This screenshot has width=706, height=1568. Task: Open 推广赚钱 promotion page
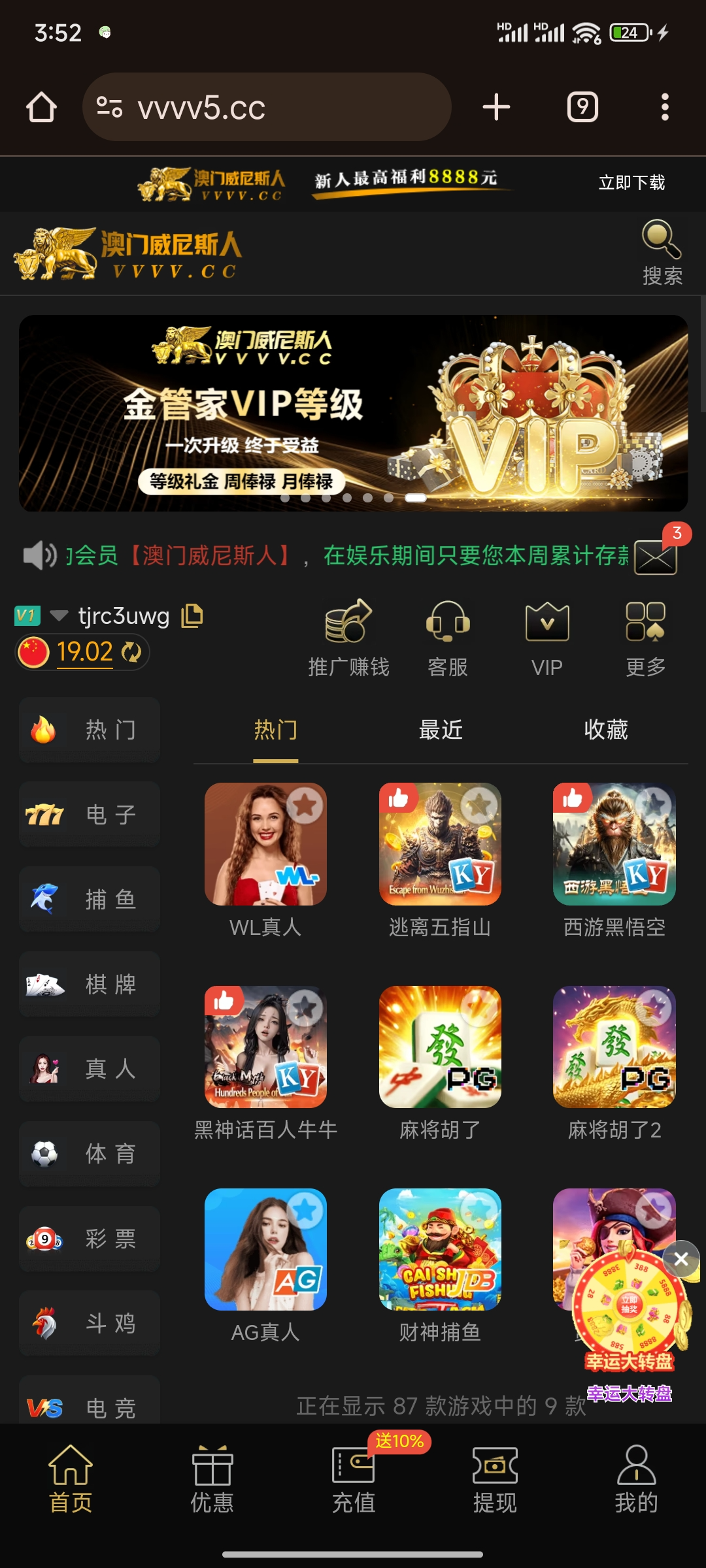pyautogui.click(x=349, y=637)
